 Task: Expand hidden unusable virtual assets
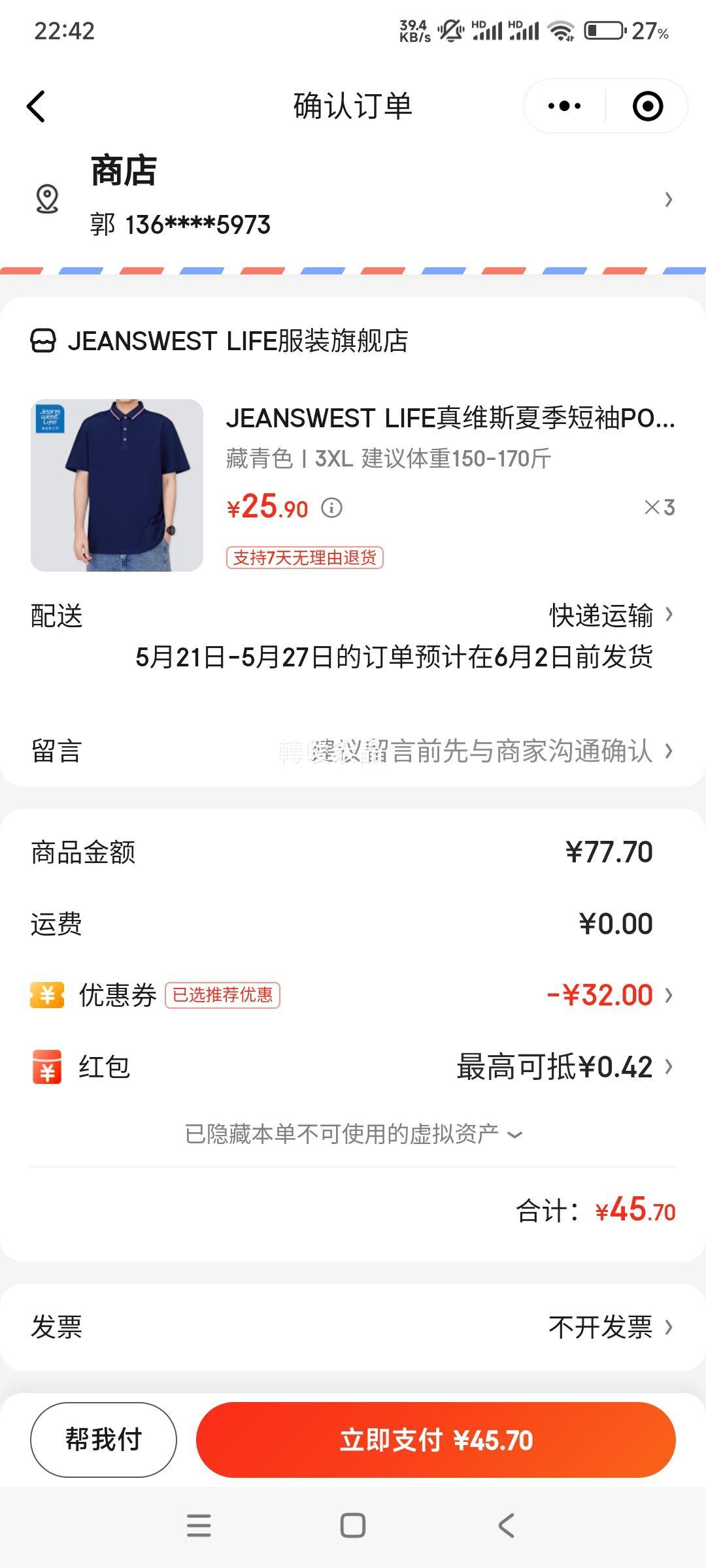point(353,1134)
